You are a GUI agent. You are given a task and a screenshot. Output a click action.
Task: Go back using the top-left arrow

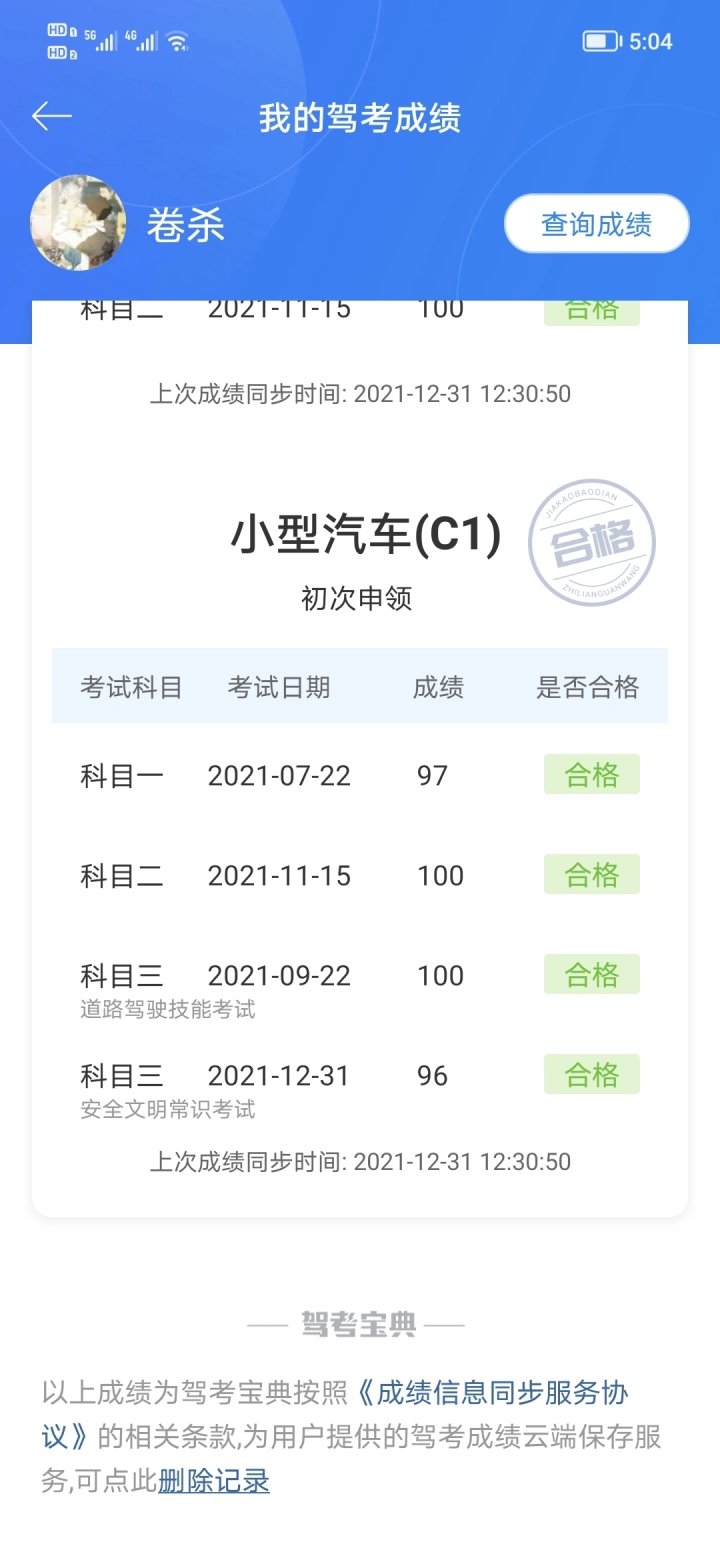point(52,117)
